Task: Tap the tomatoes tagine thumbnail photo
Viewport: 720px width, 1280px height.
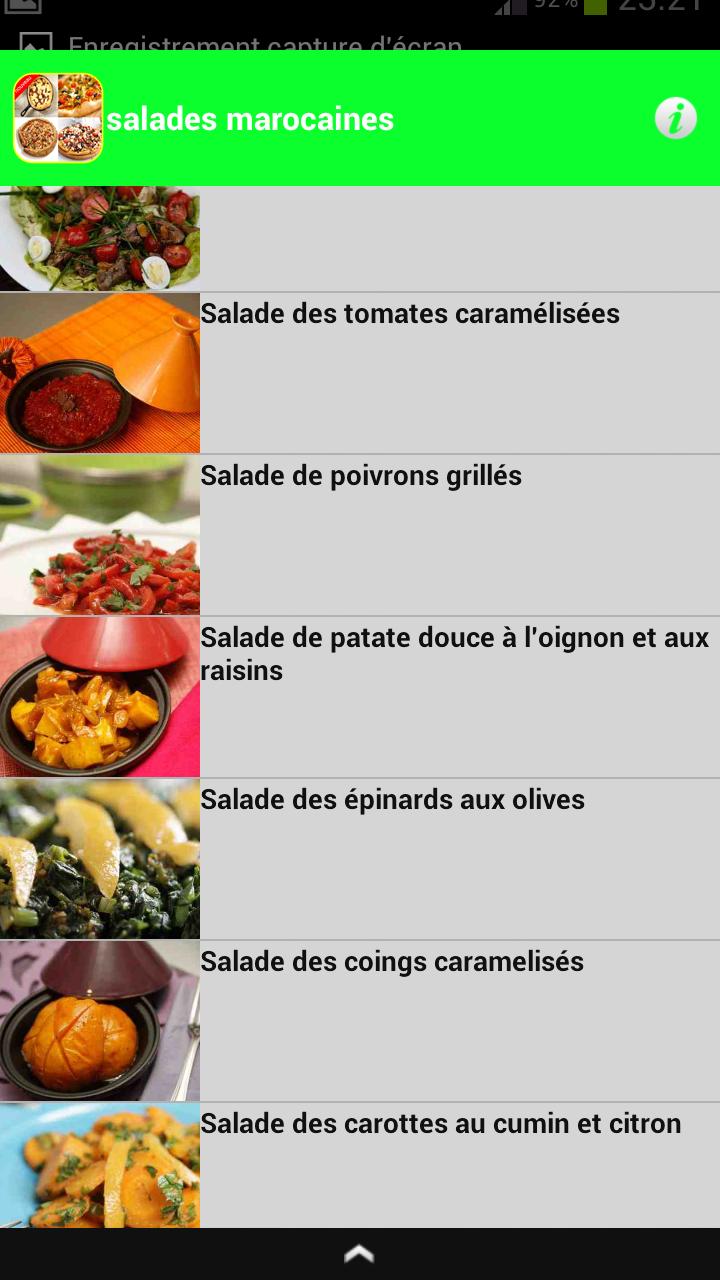Action: (100, 371)
